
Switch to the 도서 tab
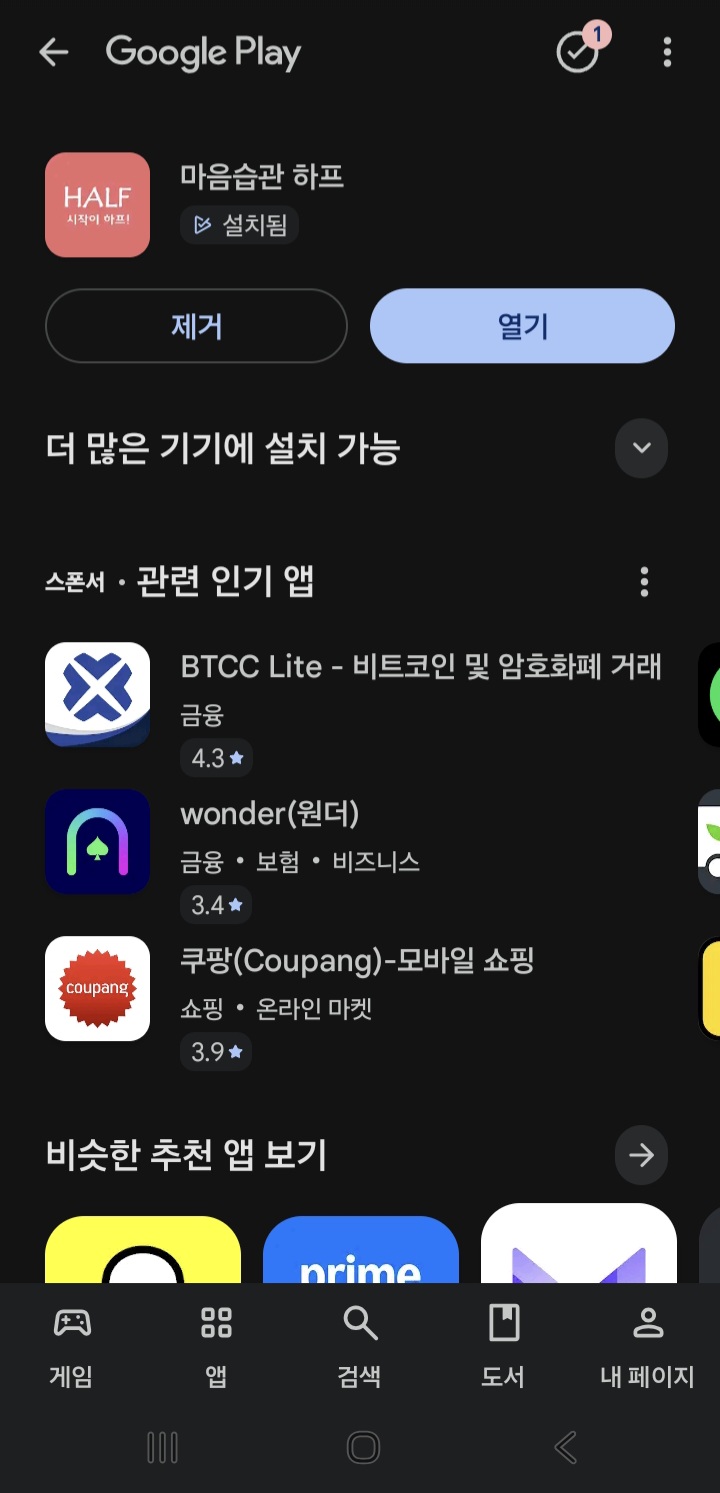(x=503, y=1346)
